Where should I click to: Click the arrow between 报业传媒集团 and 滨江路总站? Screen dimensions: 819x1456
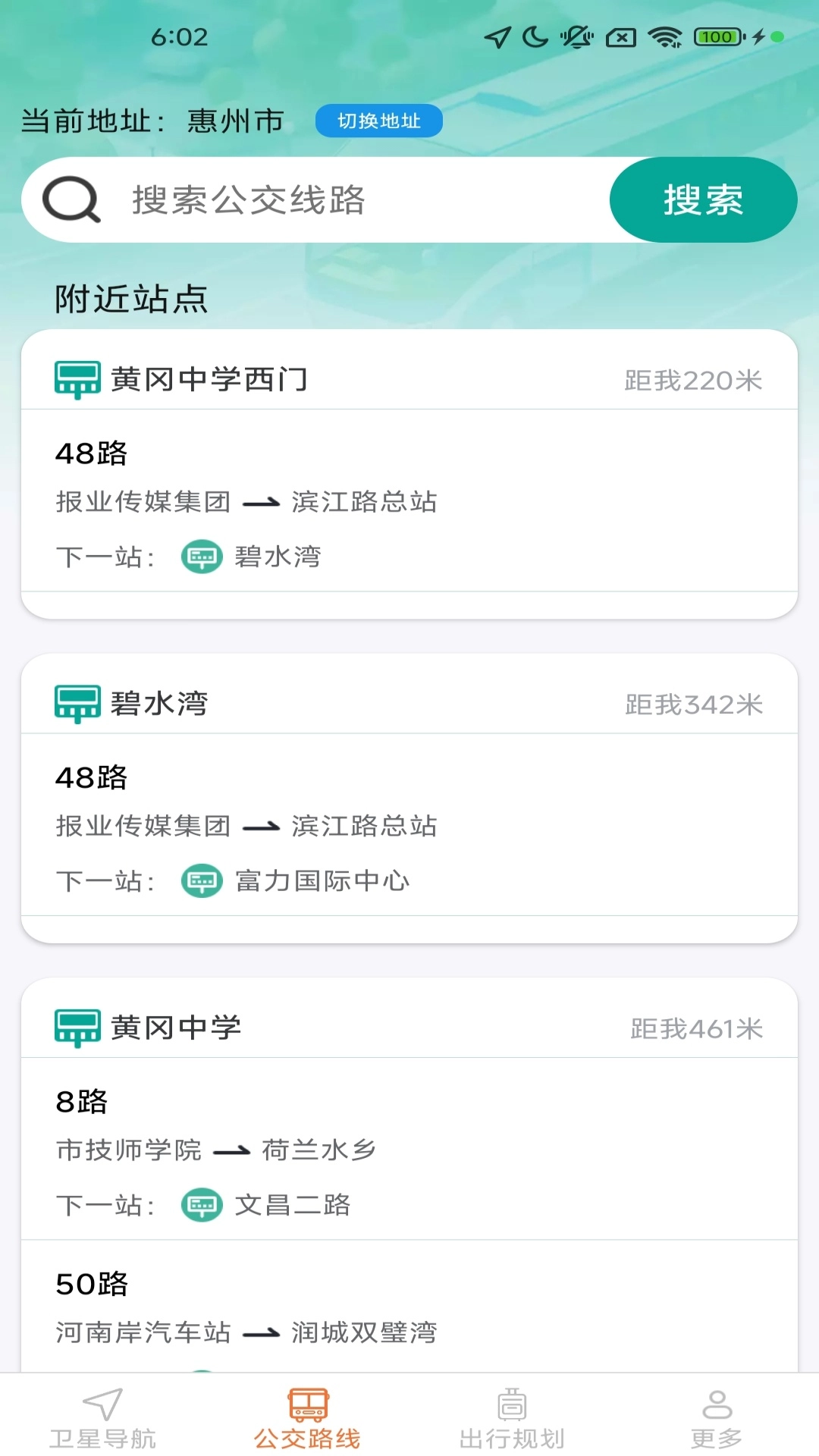point(261,502)
